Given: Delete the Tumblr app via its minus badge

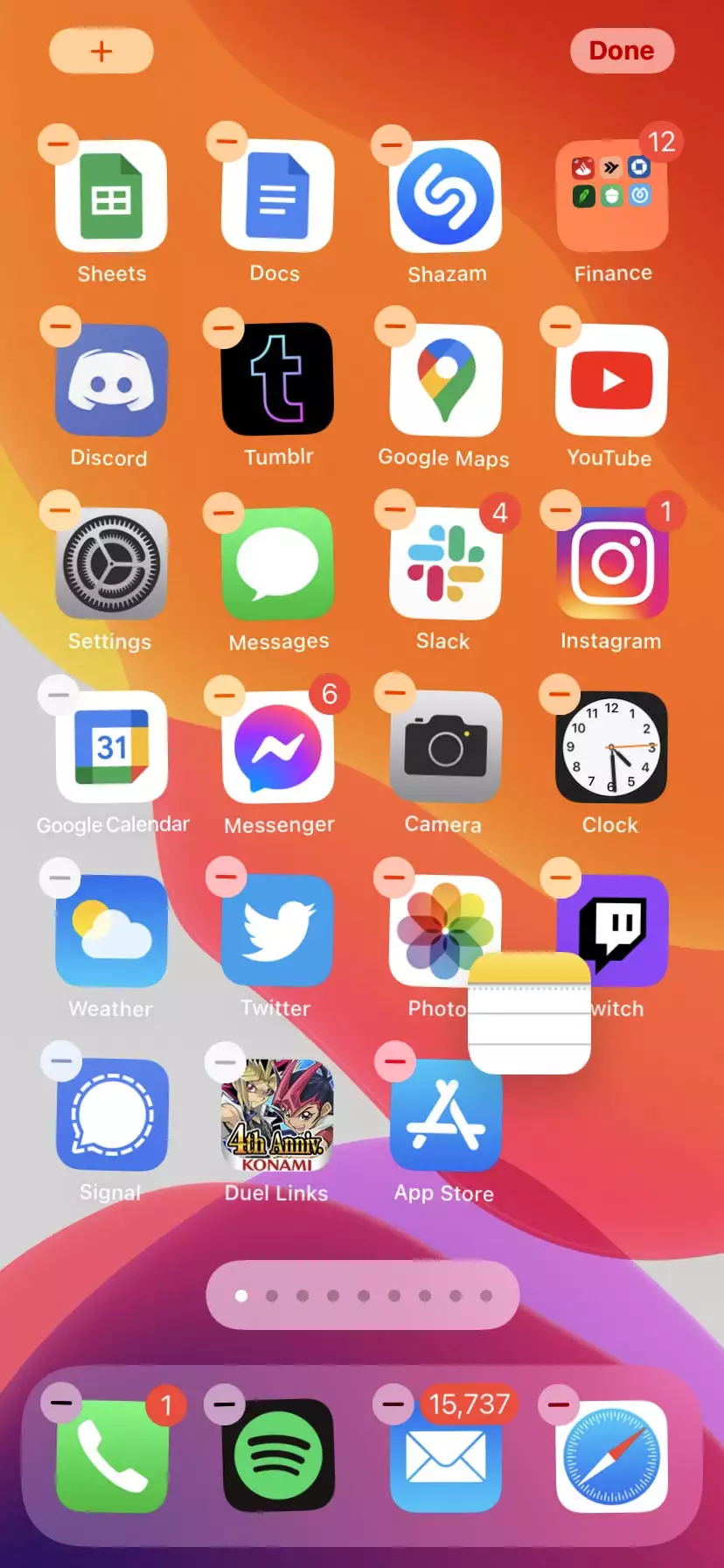Looking at the screenshot, I should (224, 327).
